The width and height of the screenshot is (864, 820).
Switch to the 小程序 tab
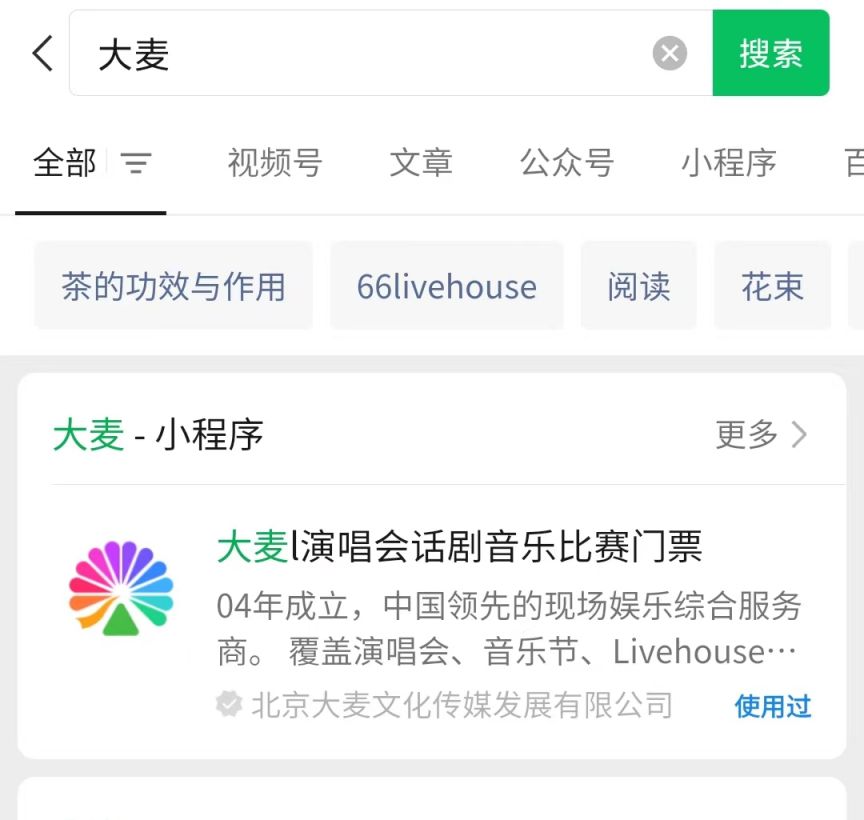(x=728, y=162)
